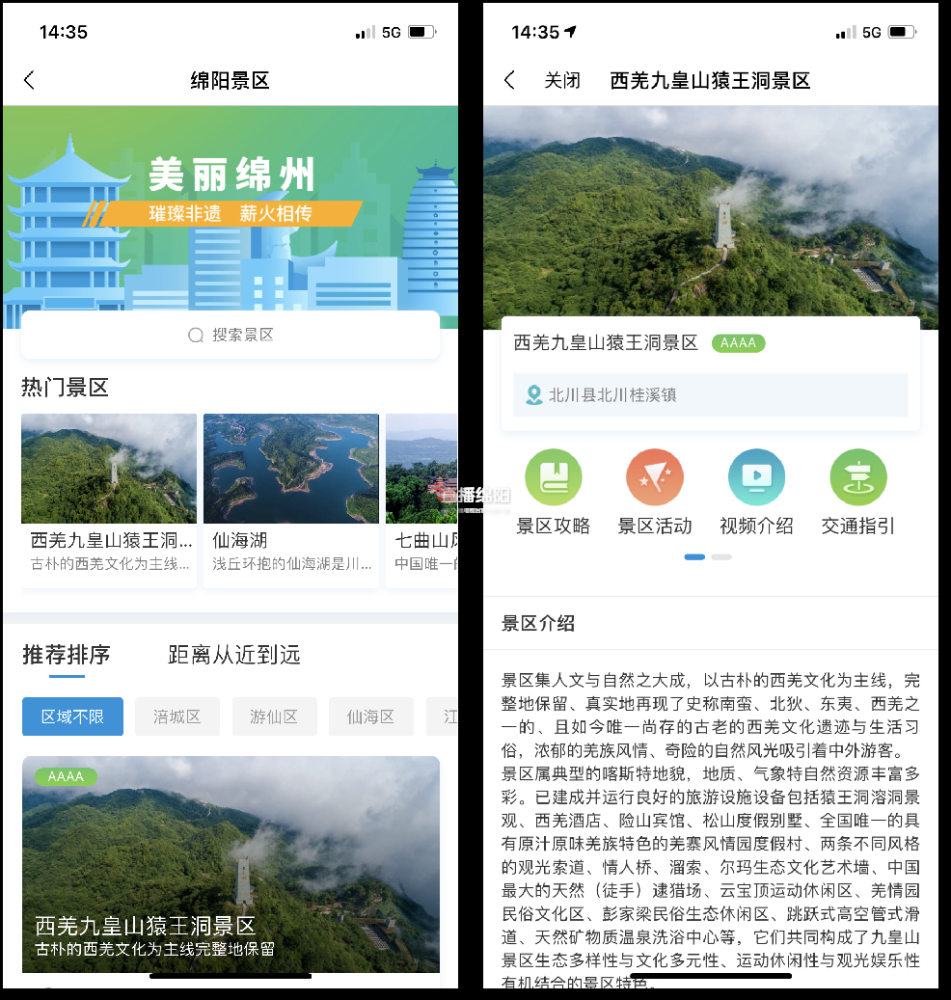
Task: Choose the 区域不限 chip
Action: click(x=73, y=717)
